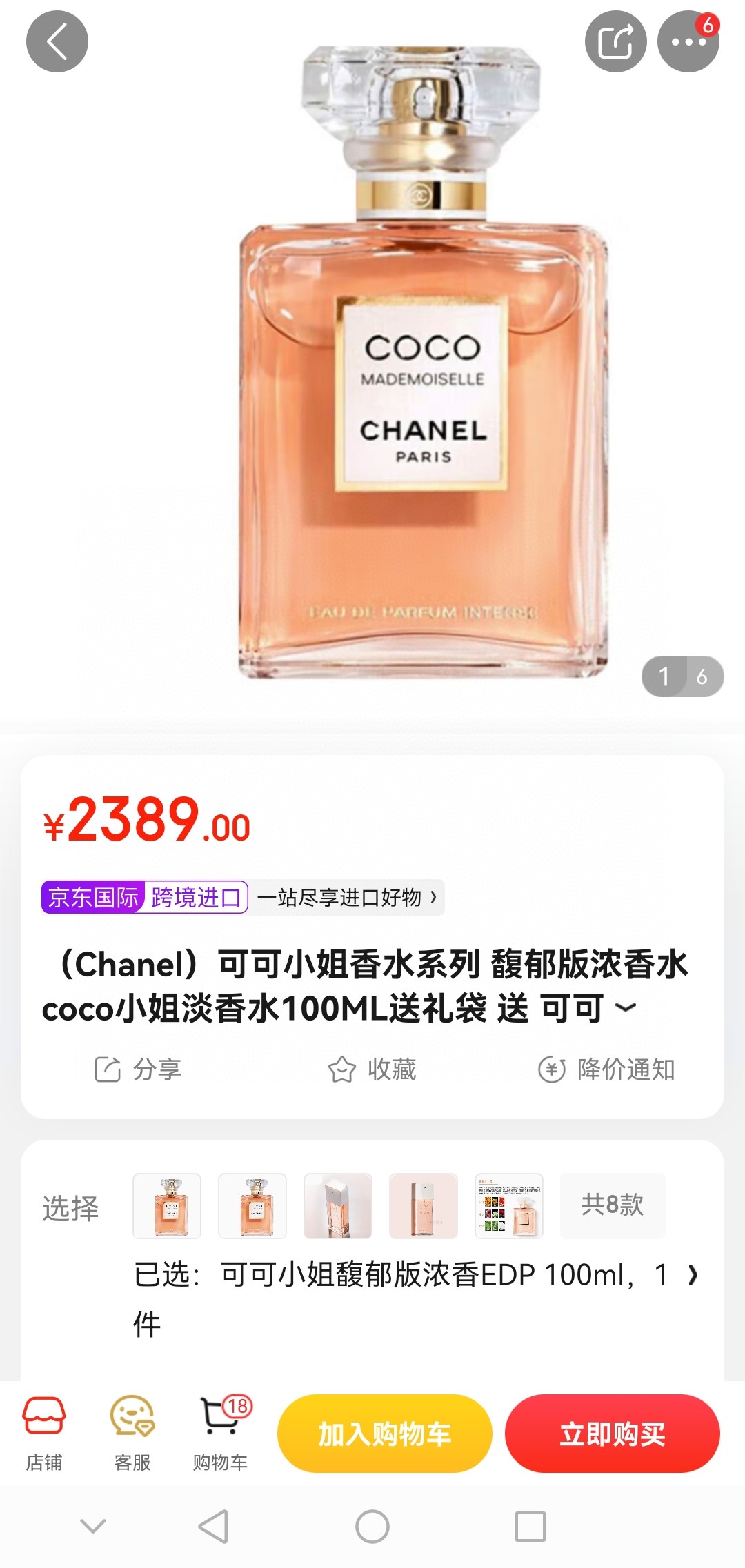
Task: Tap 分享 below the product title
Action: pos(138,1069)
